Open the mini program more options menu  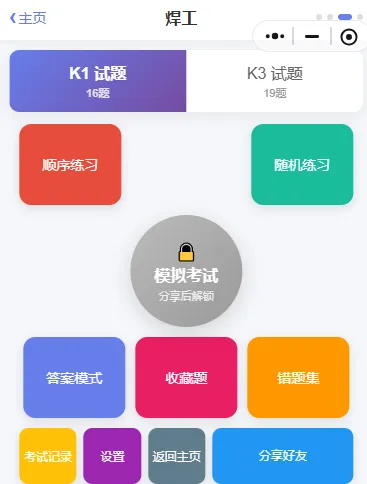pos(275,36)
